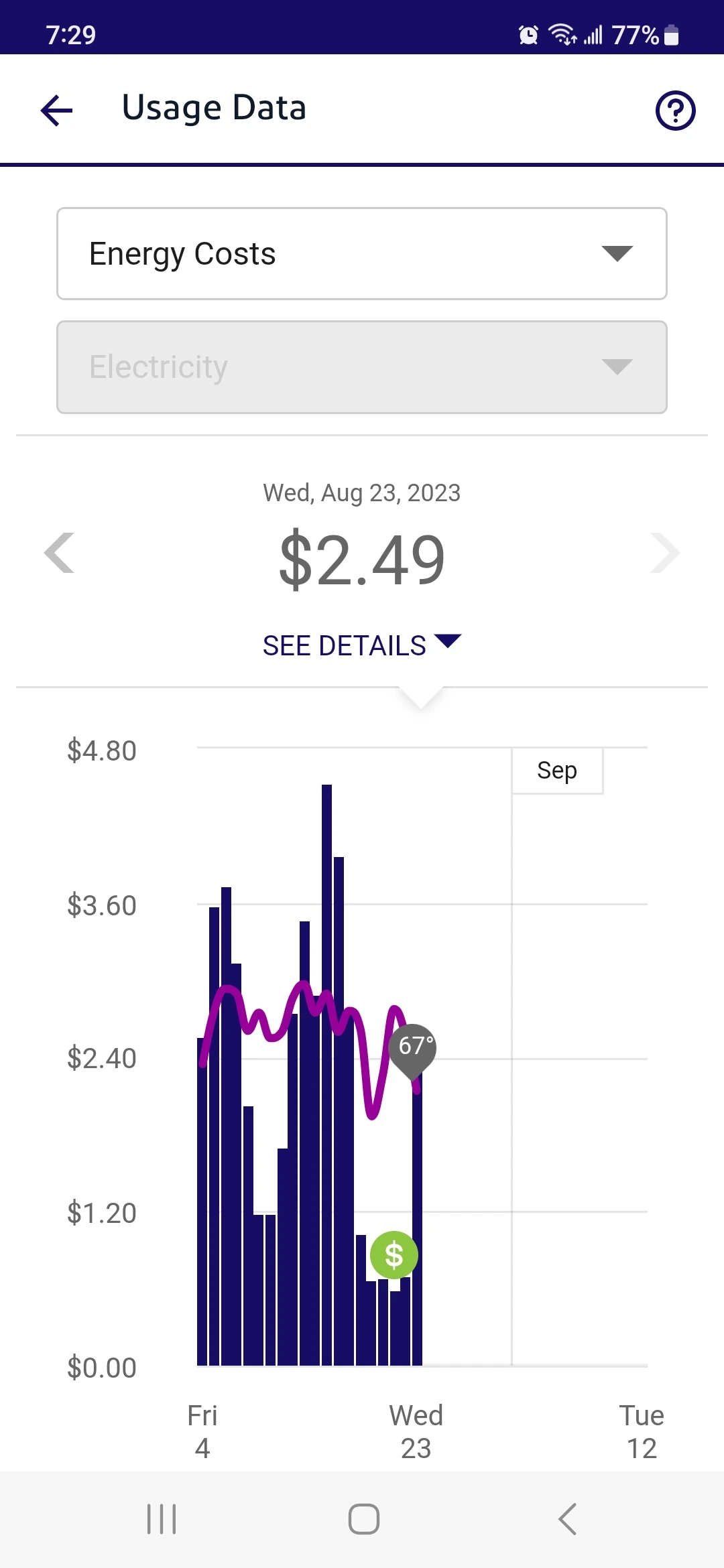Go back from Usage Data

click(x=56, y=110)
